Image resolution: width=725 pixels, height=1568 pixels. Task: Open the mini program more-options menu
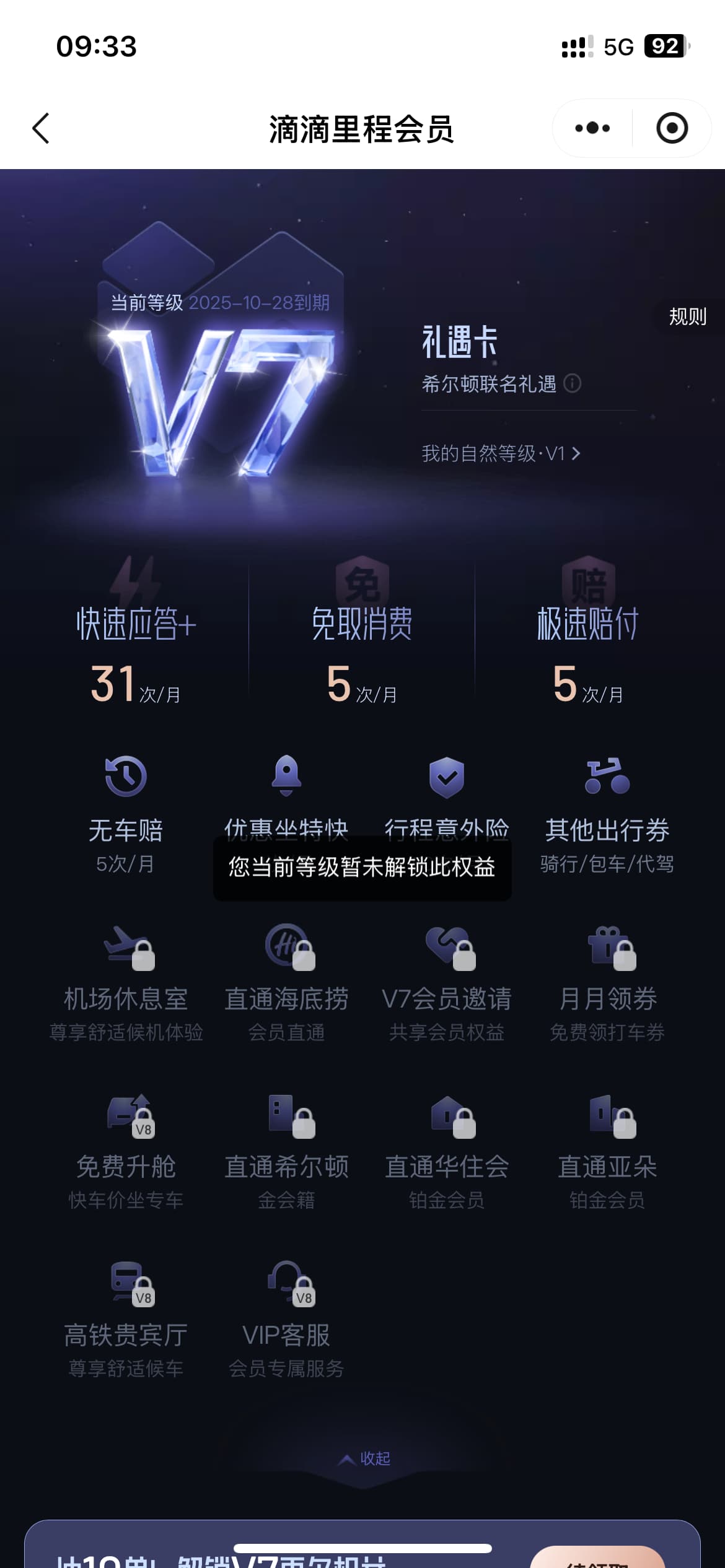tap(592, 128)
